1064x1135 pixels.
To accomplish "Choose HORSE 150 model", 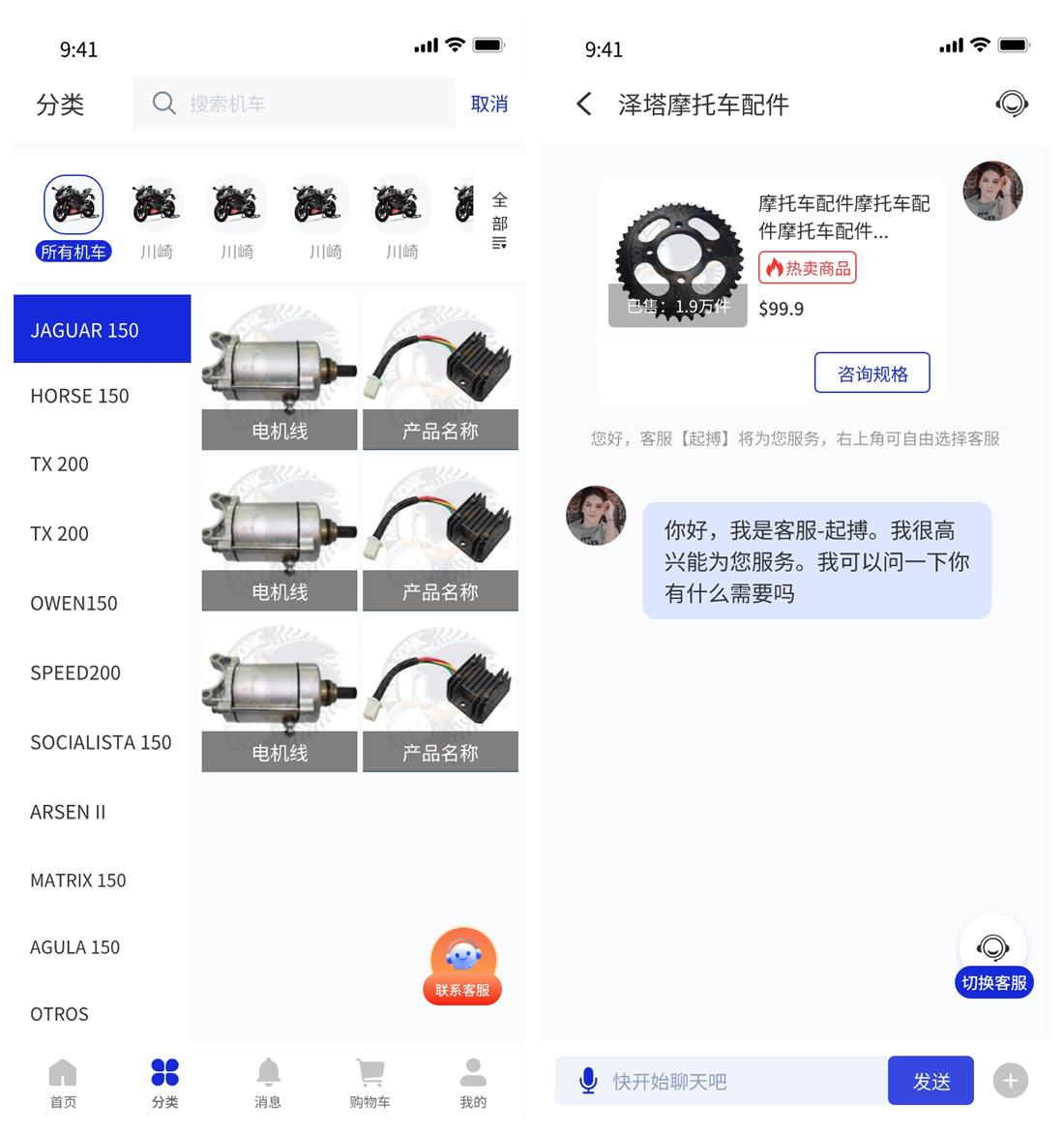I will click(79, 396).
